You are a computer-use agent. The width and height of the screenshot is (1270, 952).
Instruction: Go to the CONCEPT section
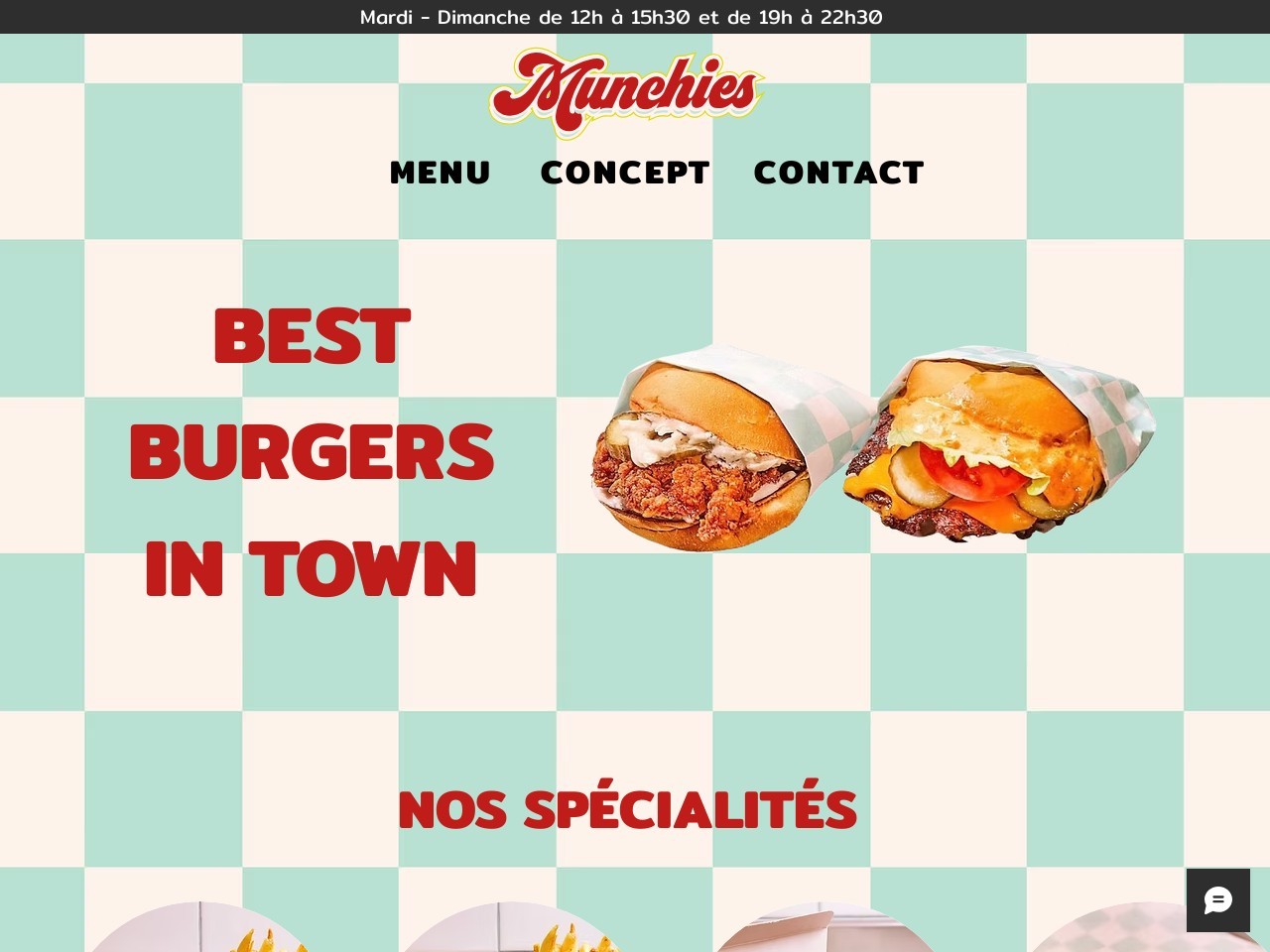pos(624,173)
